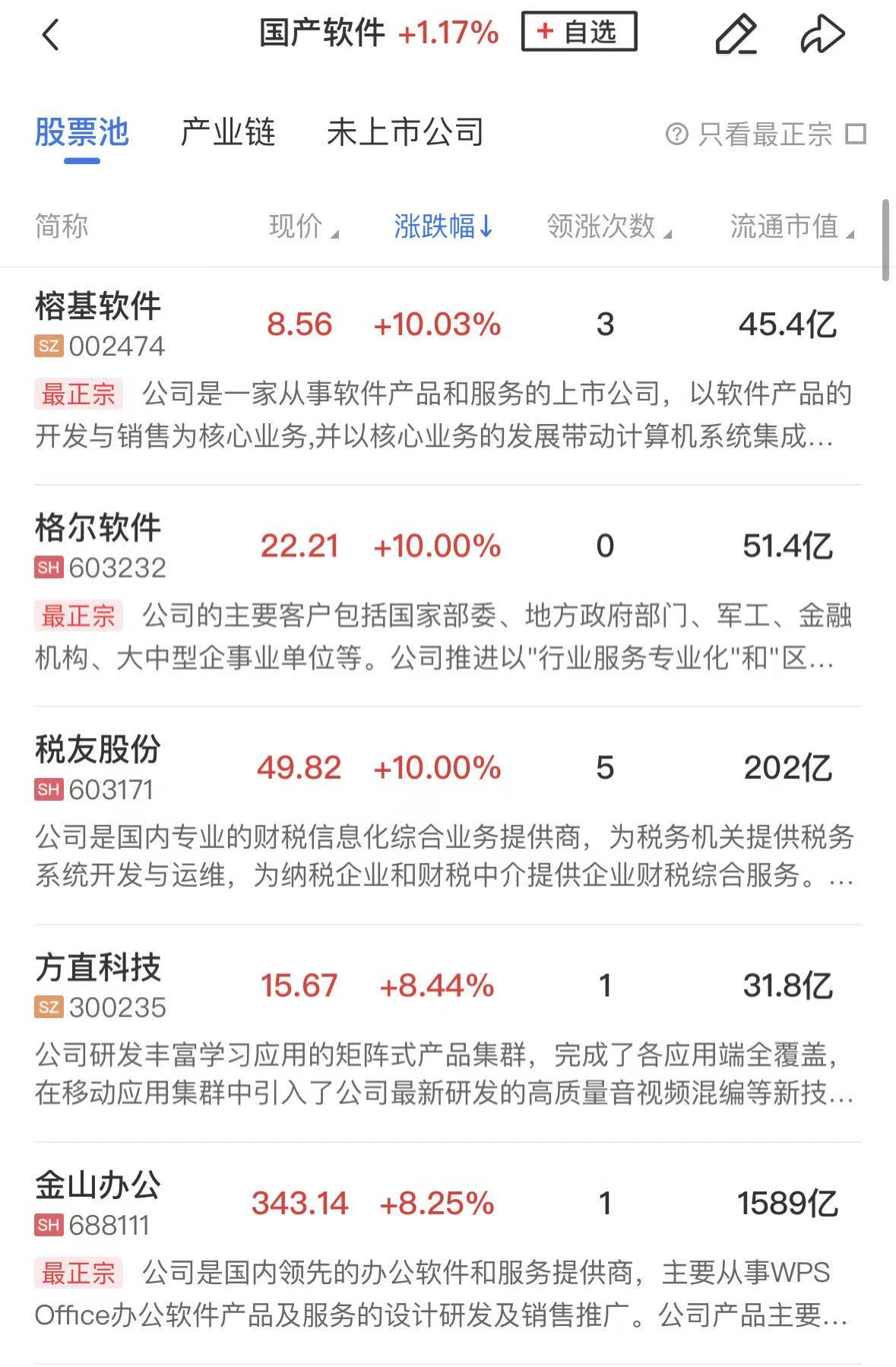Image resolution: width=896 pixels, height=1367 pixels.
Task: Tap the help icon beside 只看最正宗
Action: point(676,134)
